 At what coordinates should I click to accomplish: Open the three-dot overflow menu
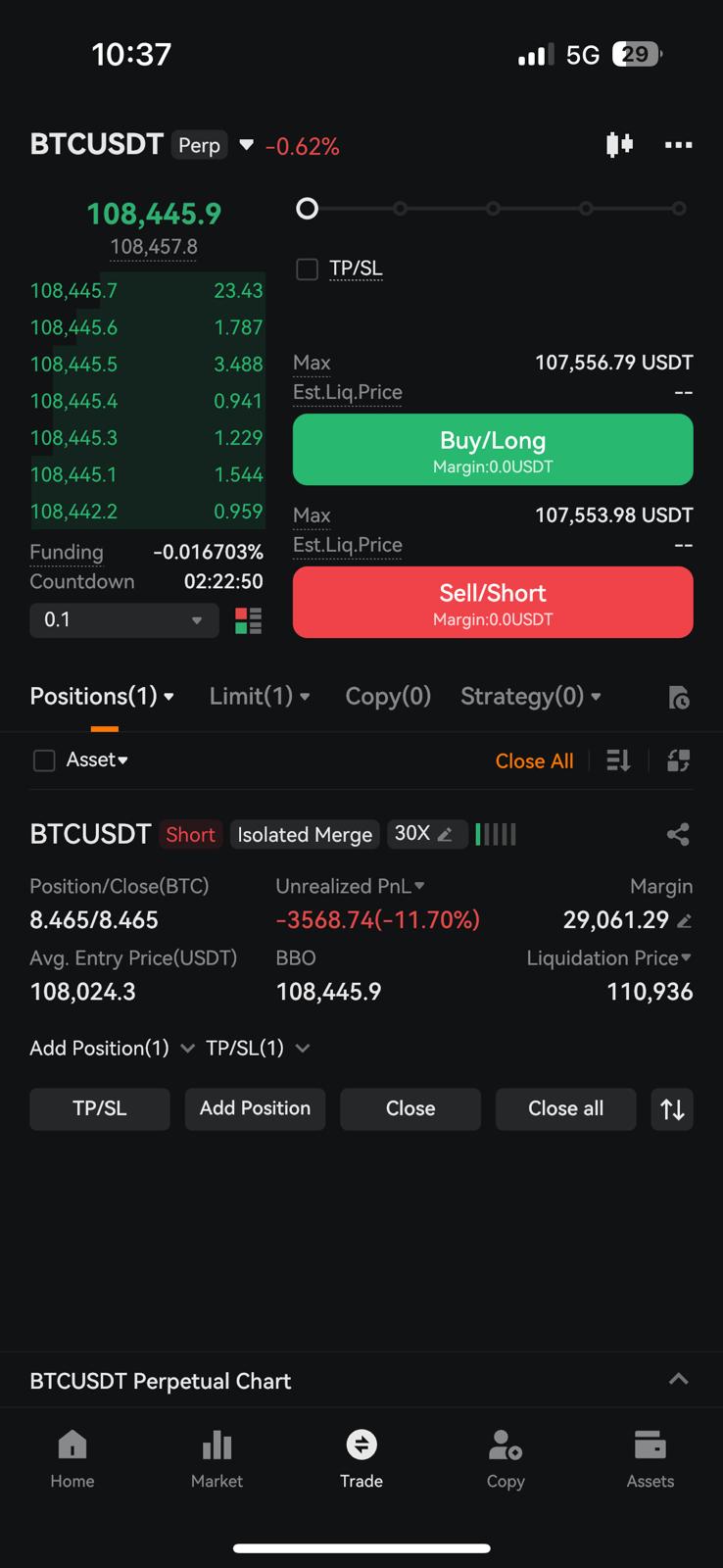point(678,145)
